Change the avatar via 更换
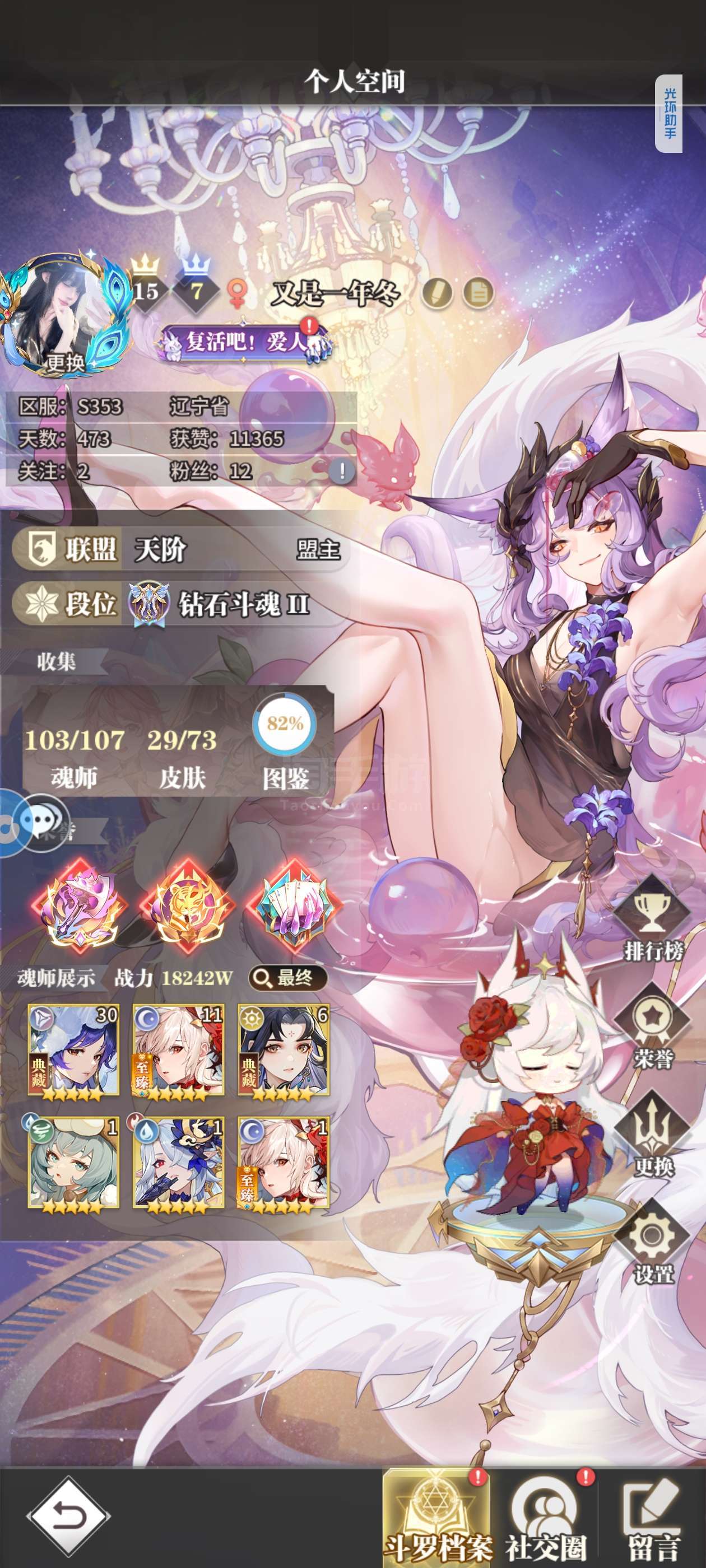Screen dimensions: 706x1568 pyautogui.click(x=66, y=363)
